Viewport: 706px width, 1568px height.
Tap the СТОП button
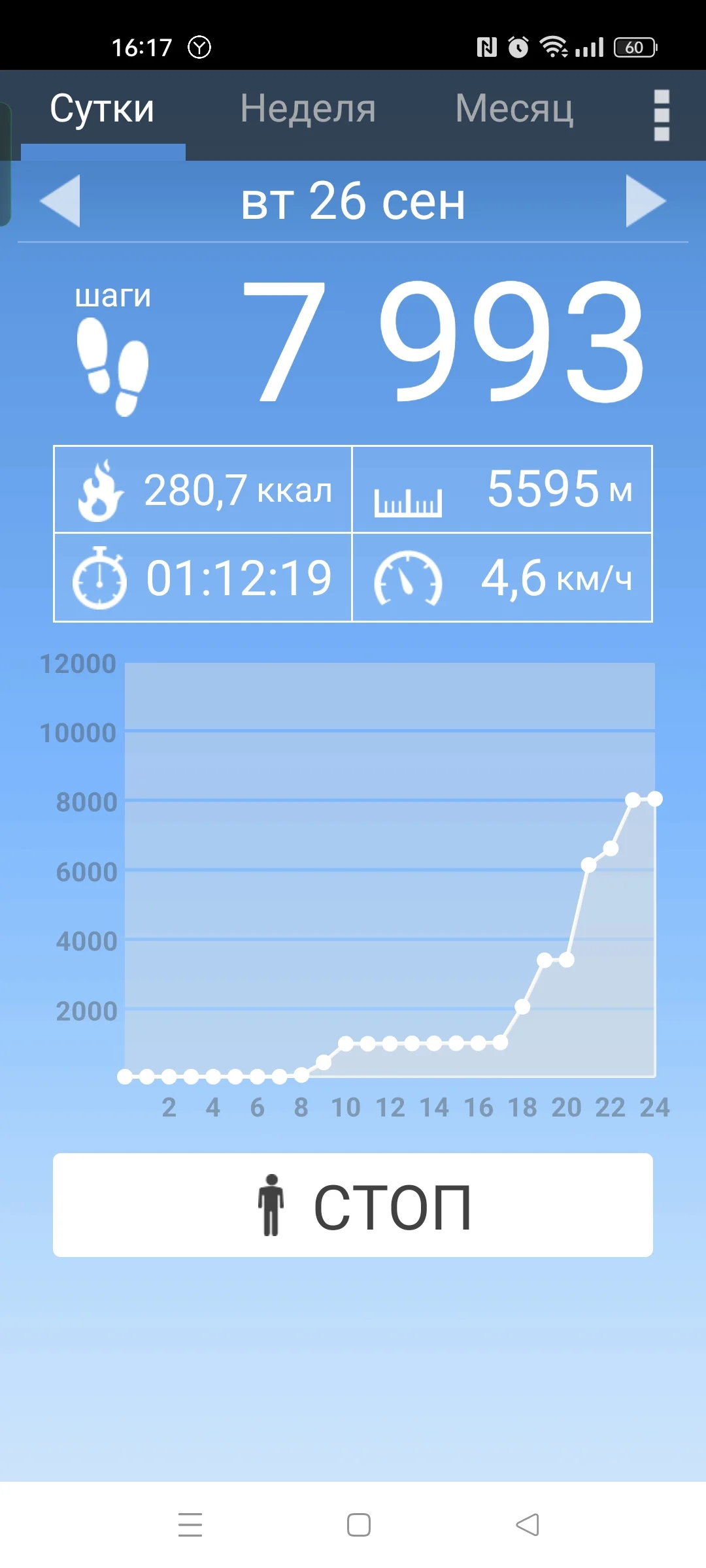(353, 1205)
